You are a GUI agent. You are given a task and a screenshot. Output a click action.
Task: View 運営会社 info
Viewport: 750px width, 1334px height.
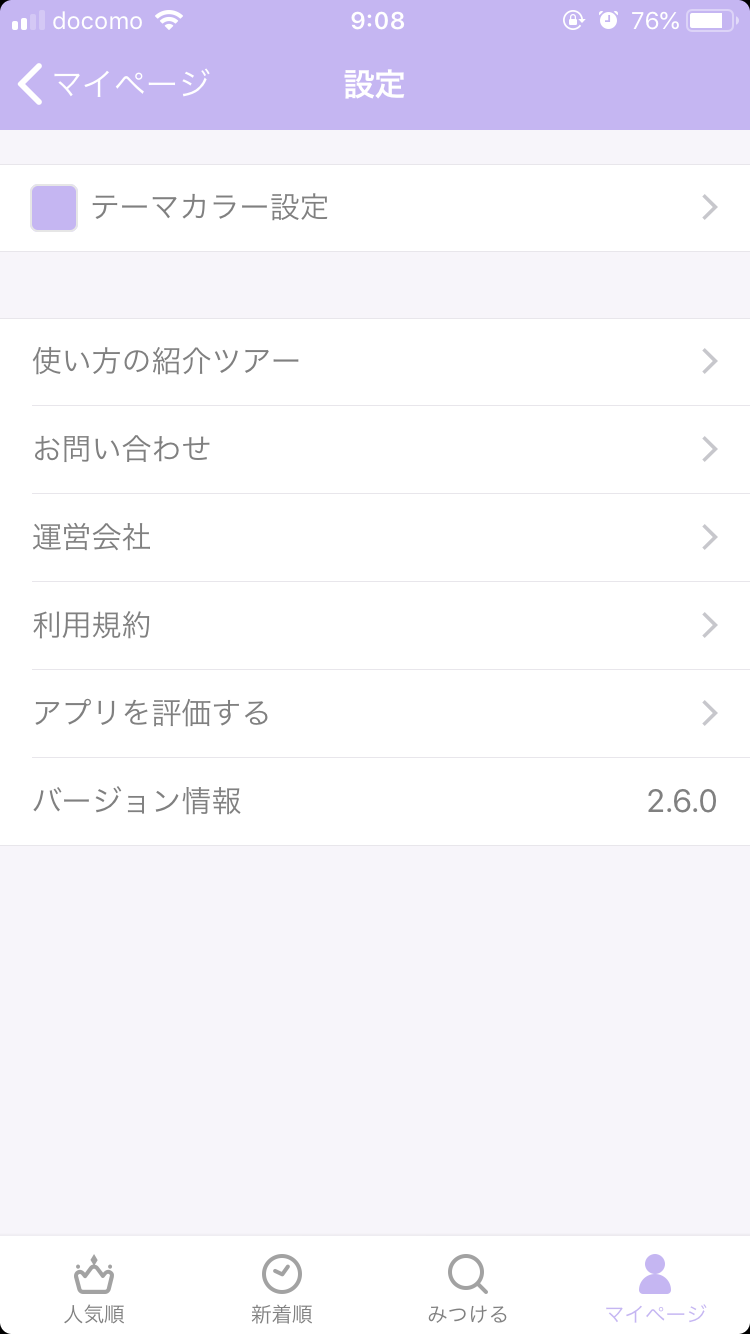[375, 537]
